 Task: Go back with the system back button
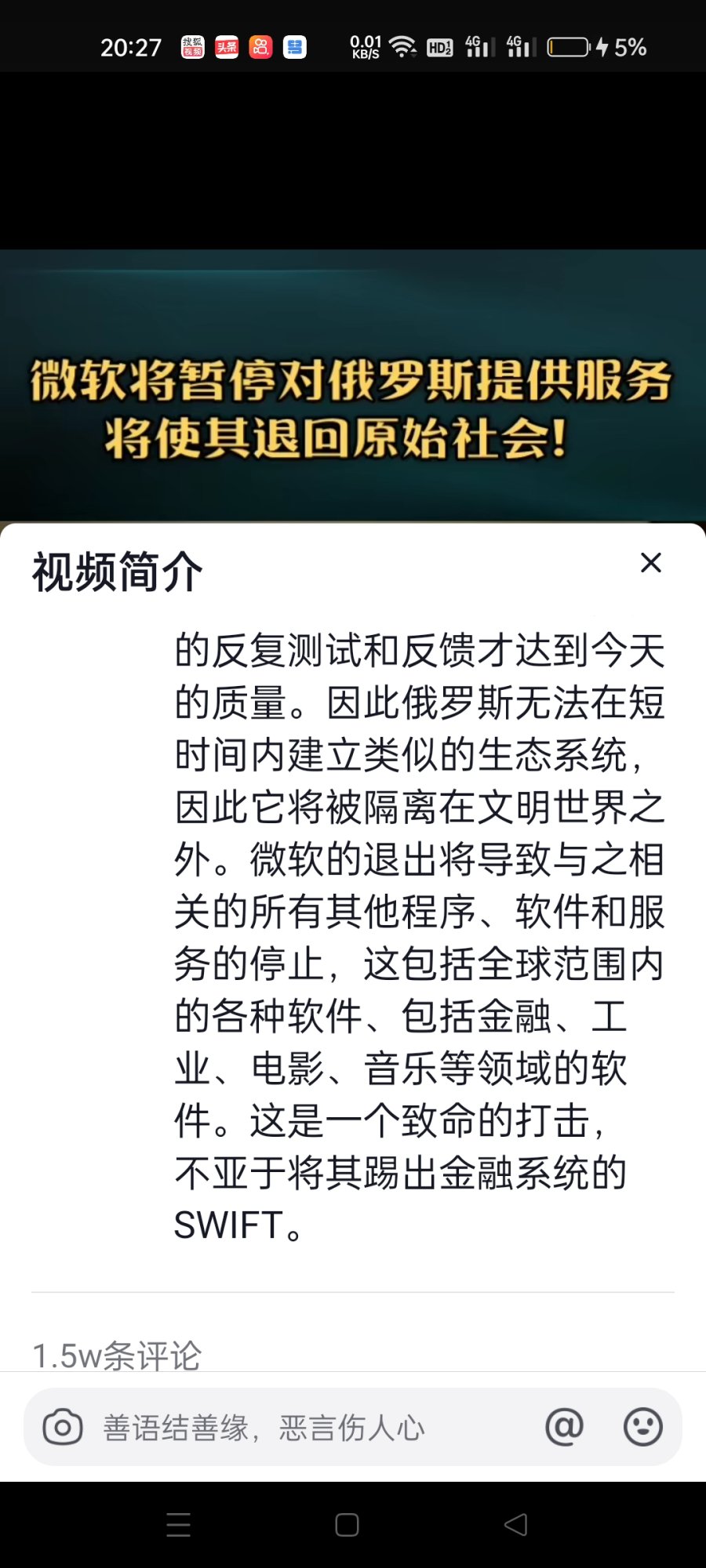pyautogui.click(x=515, y=1525)
